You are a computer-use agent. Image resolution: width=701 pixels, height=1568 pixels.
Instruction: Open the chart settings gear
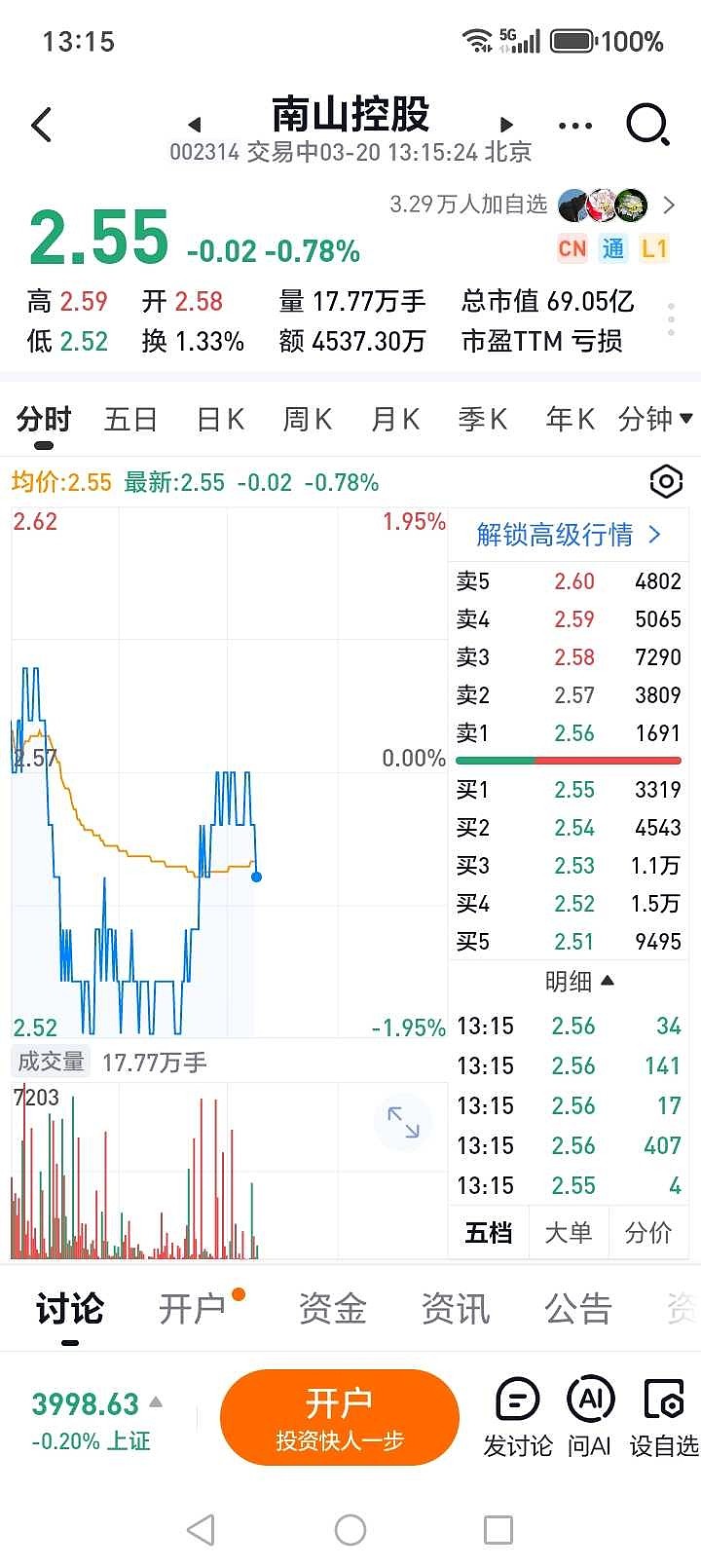(x=666, y=481)
